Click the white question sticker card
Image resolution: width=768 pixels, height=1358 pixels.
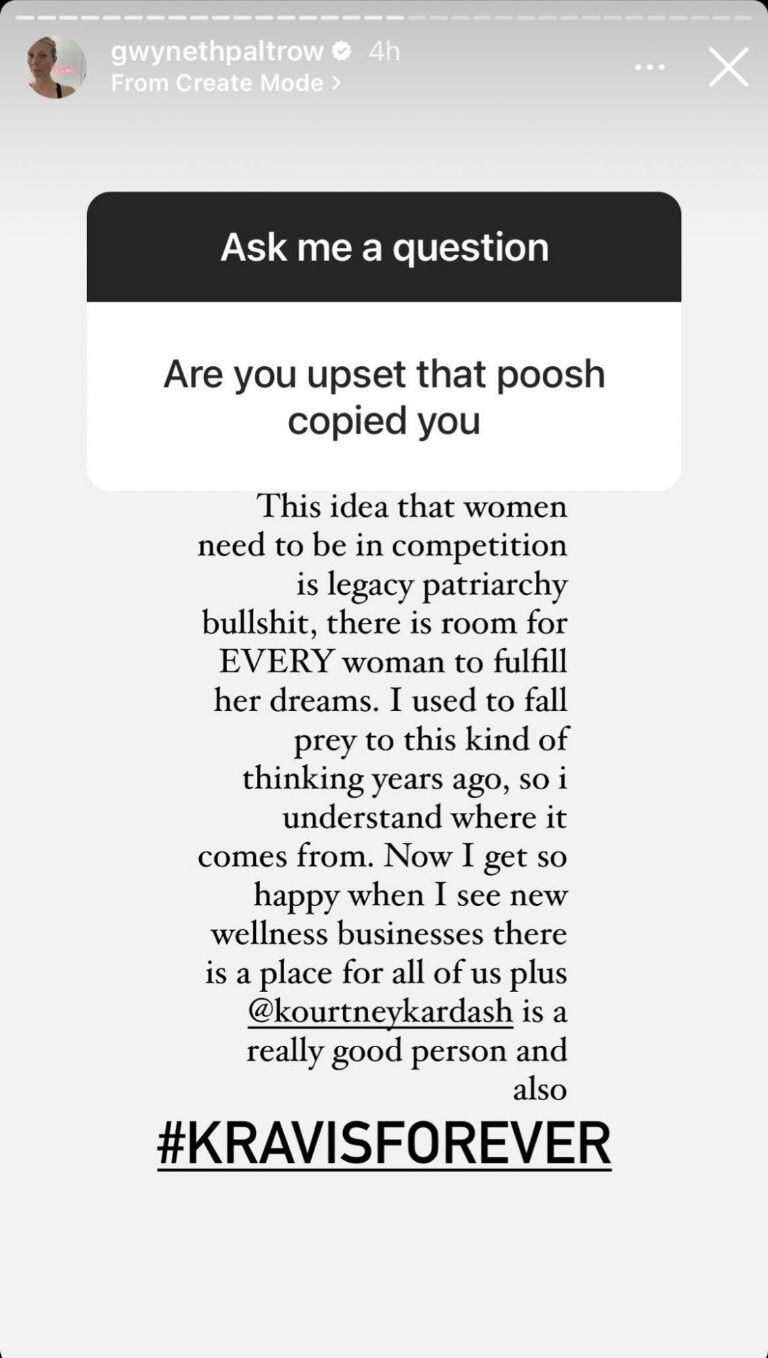(x=383, y=390)
